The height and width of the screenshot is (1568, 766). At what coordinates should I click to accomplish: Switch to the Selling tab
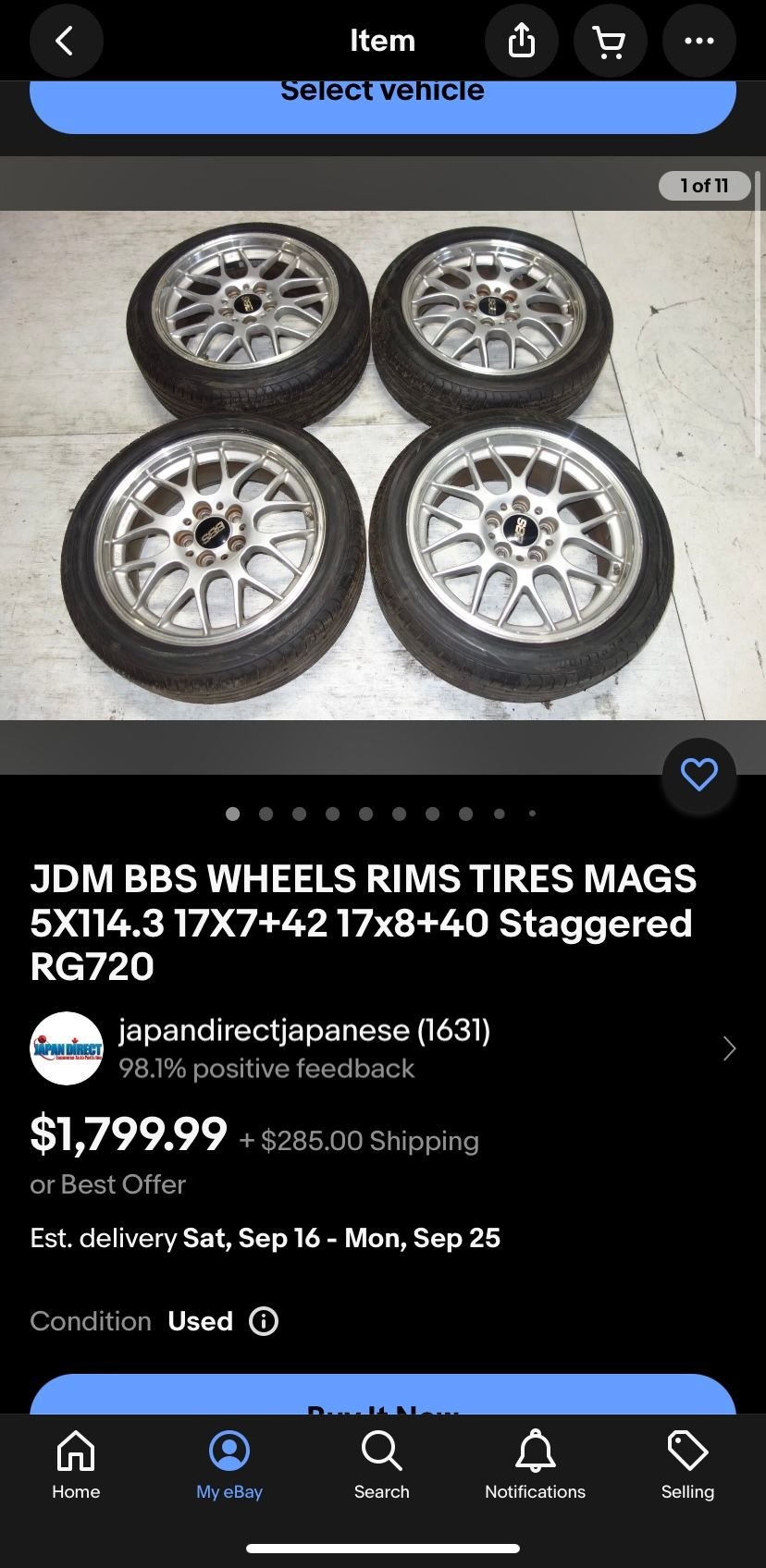pos(687,1464)
